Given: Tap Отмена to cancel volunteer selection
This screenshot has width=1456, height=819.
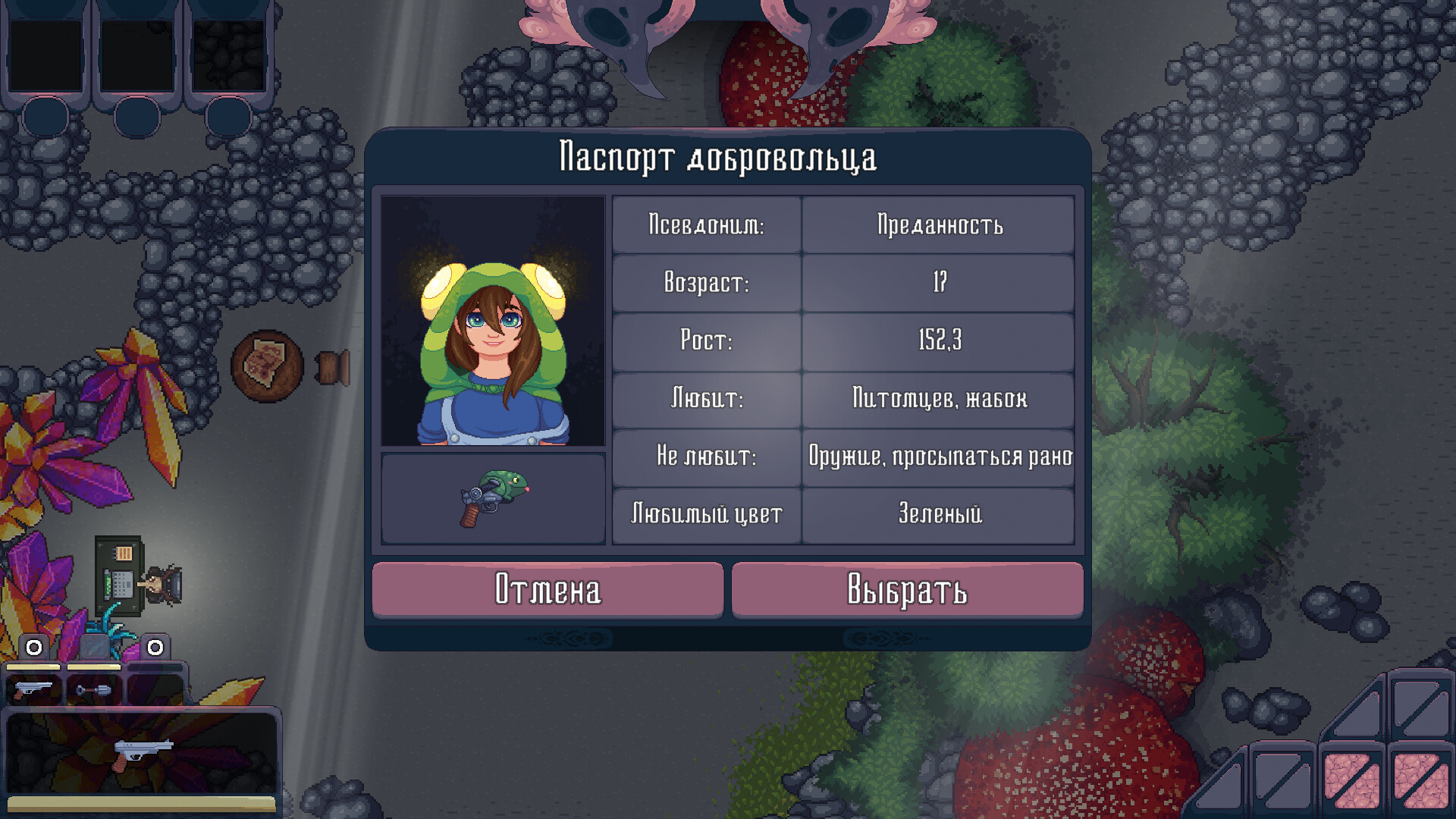Looking at the screenshot, I should [548, 590].
